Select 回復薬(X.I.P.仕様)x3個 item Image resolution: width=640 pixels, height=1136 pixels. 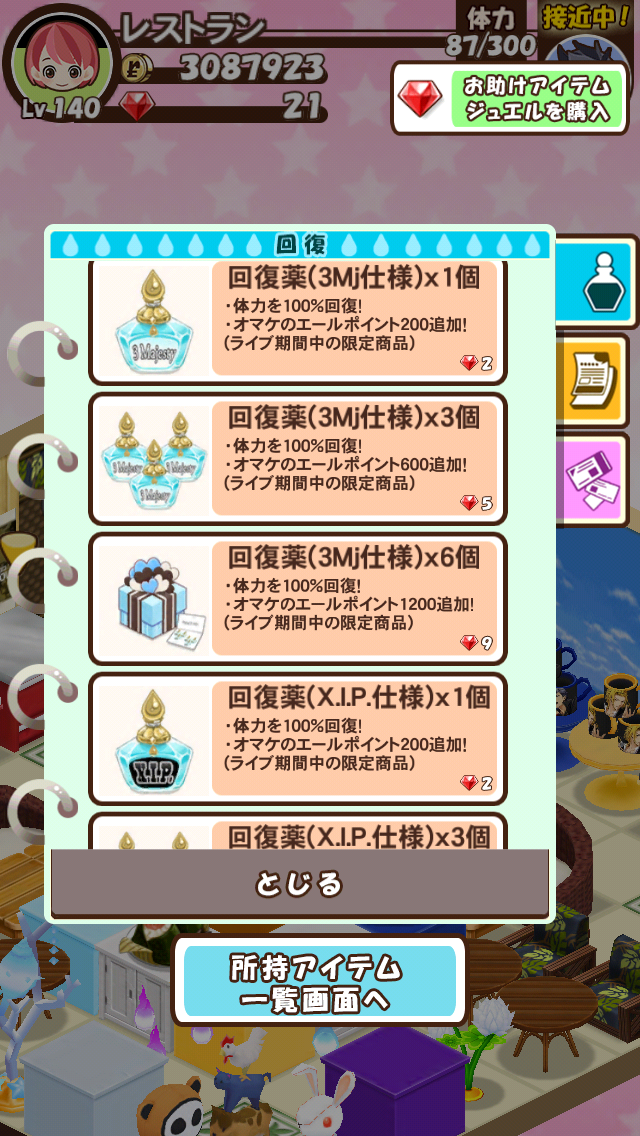pyautogui.click(x=298, y=833)
